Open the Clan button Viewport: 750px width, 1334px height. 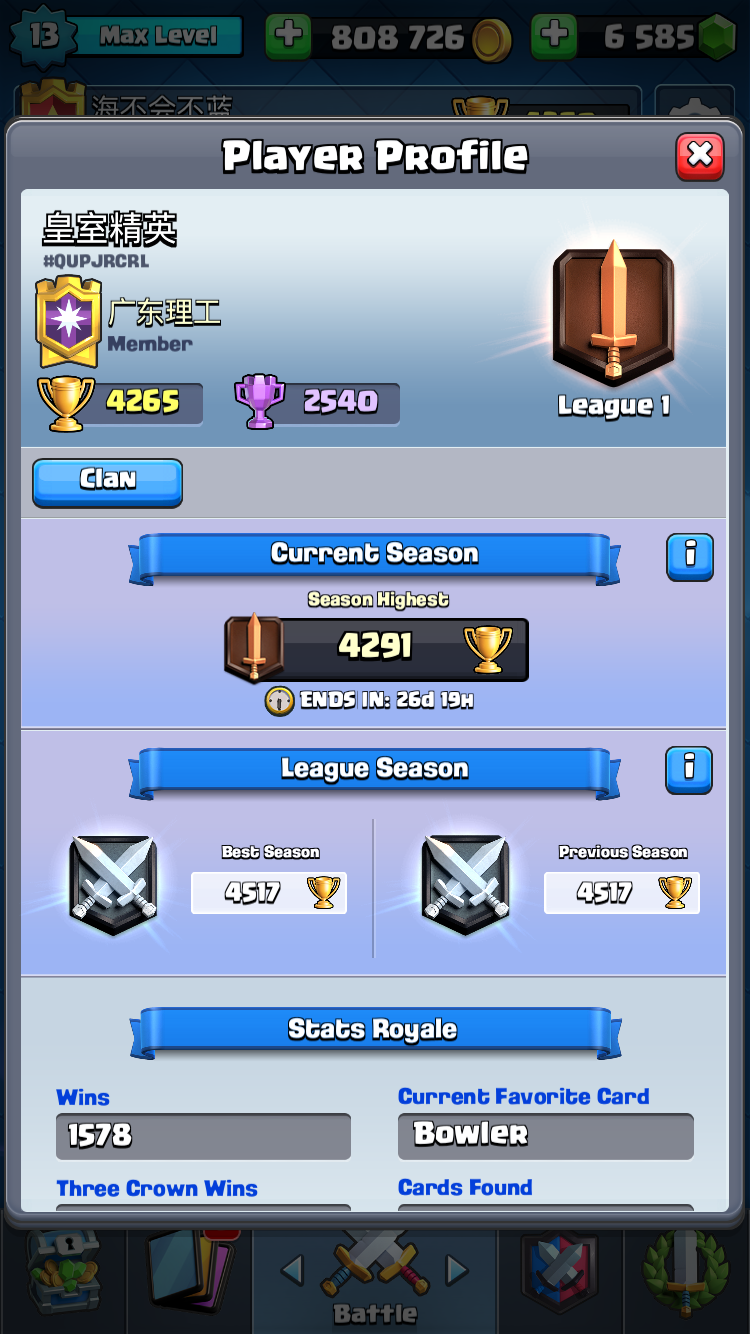(x=107, y=481)
